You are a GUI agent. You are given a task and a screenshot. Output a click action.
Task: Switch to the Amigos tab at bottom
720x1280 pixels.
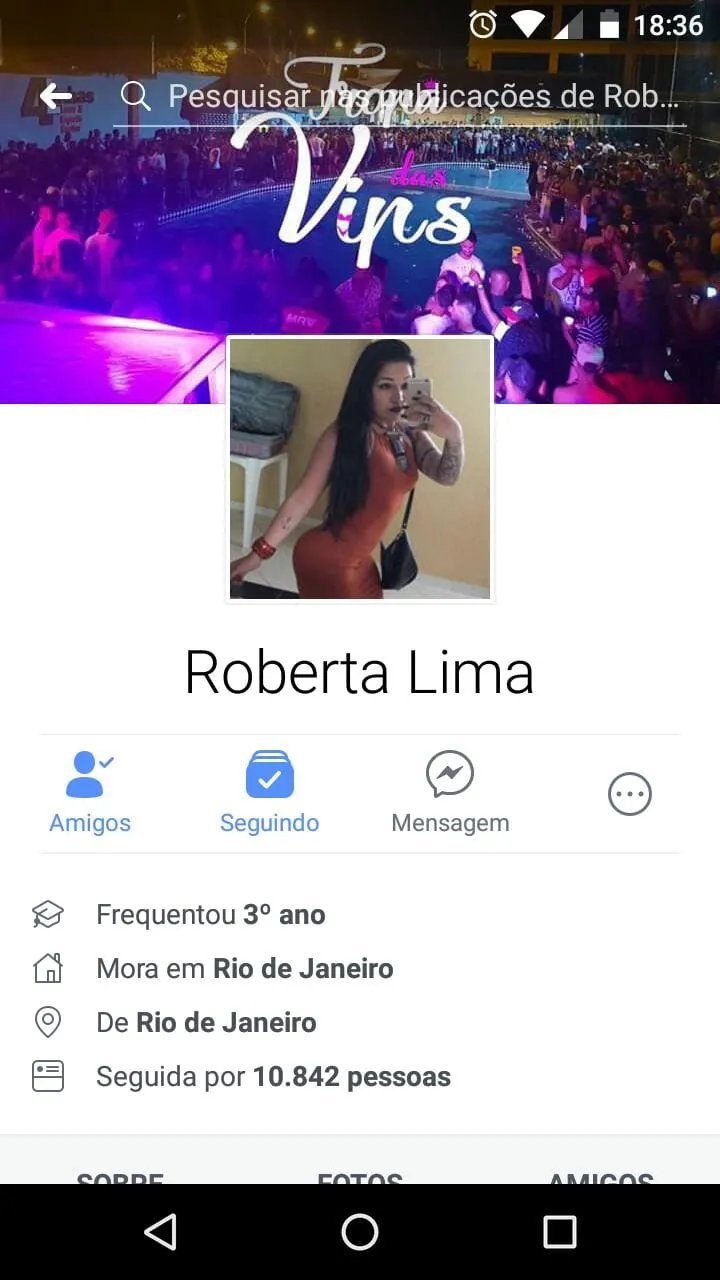(601, 1176)
